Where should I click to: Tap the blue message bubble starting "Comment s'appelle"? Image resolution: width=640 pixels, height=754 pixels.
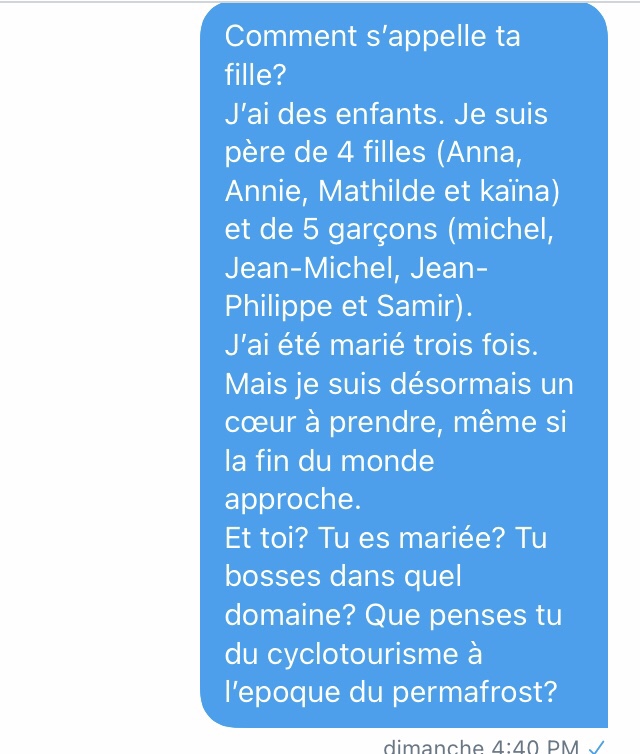point(403,365)
